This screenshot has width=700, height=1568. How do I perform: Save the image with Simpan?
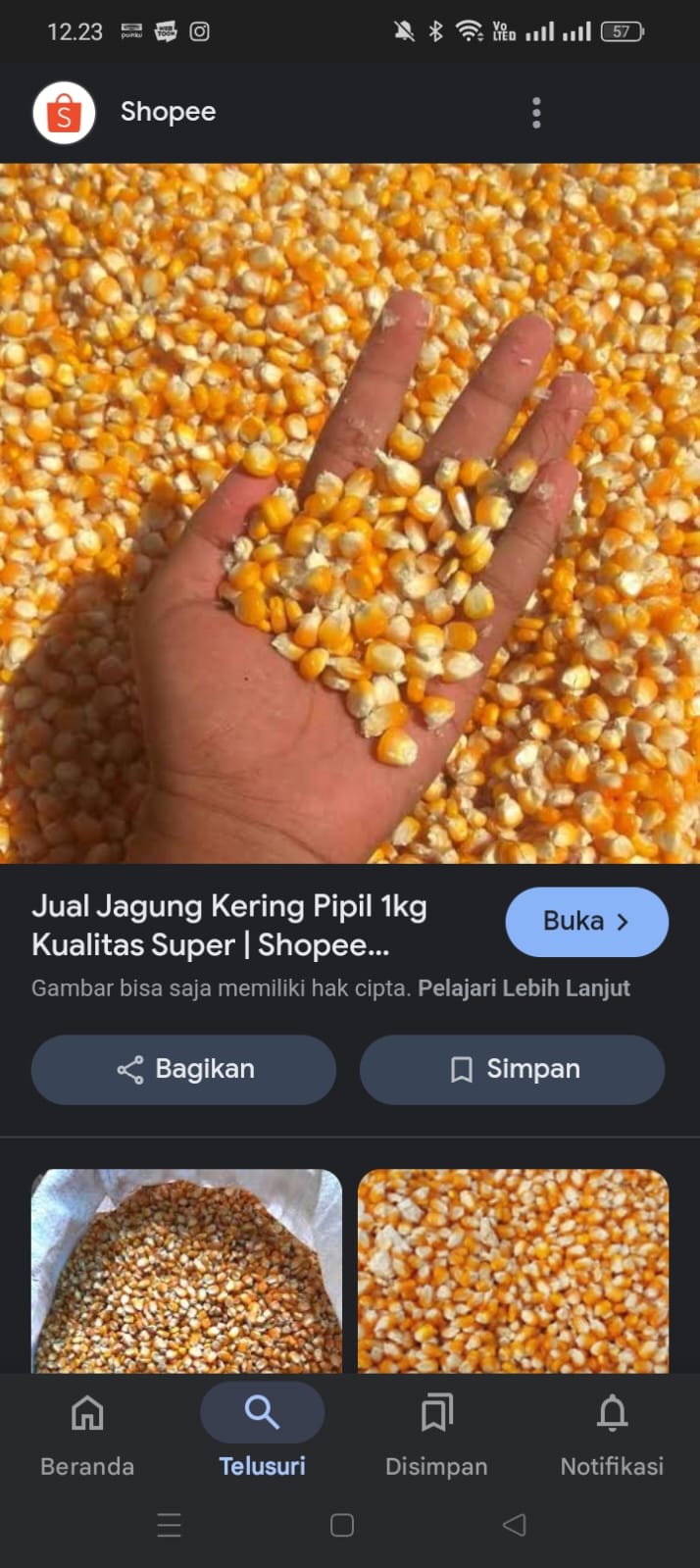coord(512,1069)
